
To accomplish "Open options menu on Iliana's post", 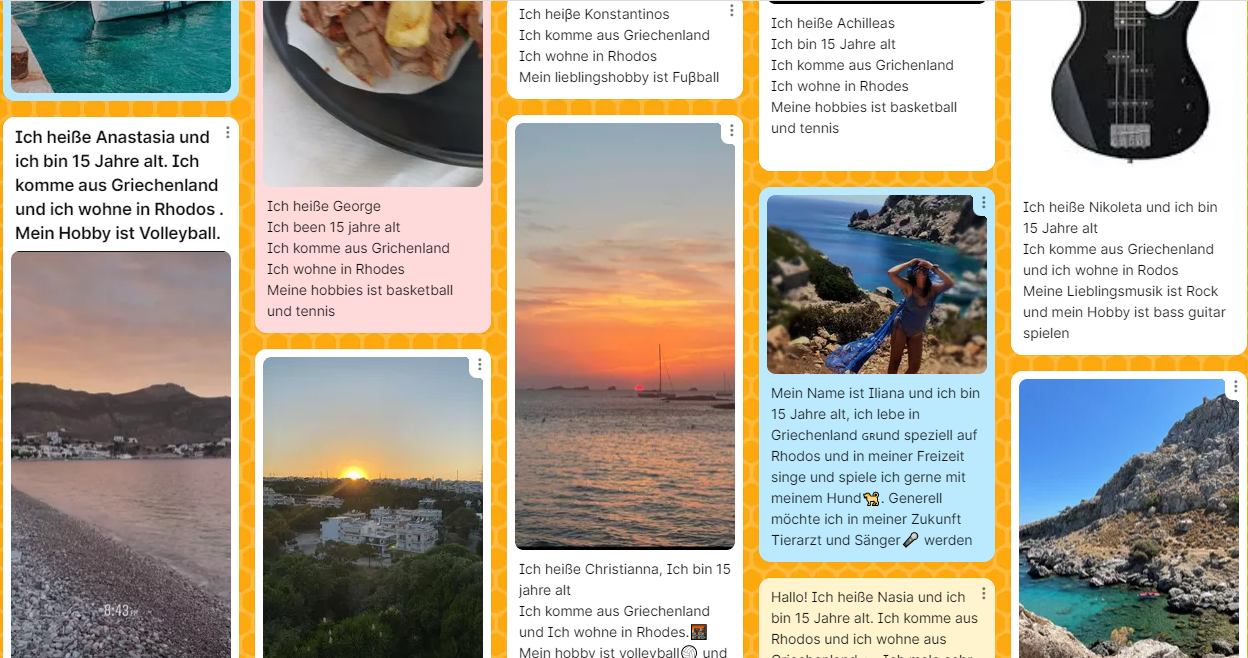I will point(984,202).
